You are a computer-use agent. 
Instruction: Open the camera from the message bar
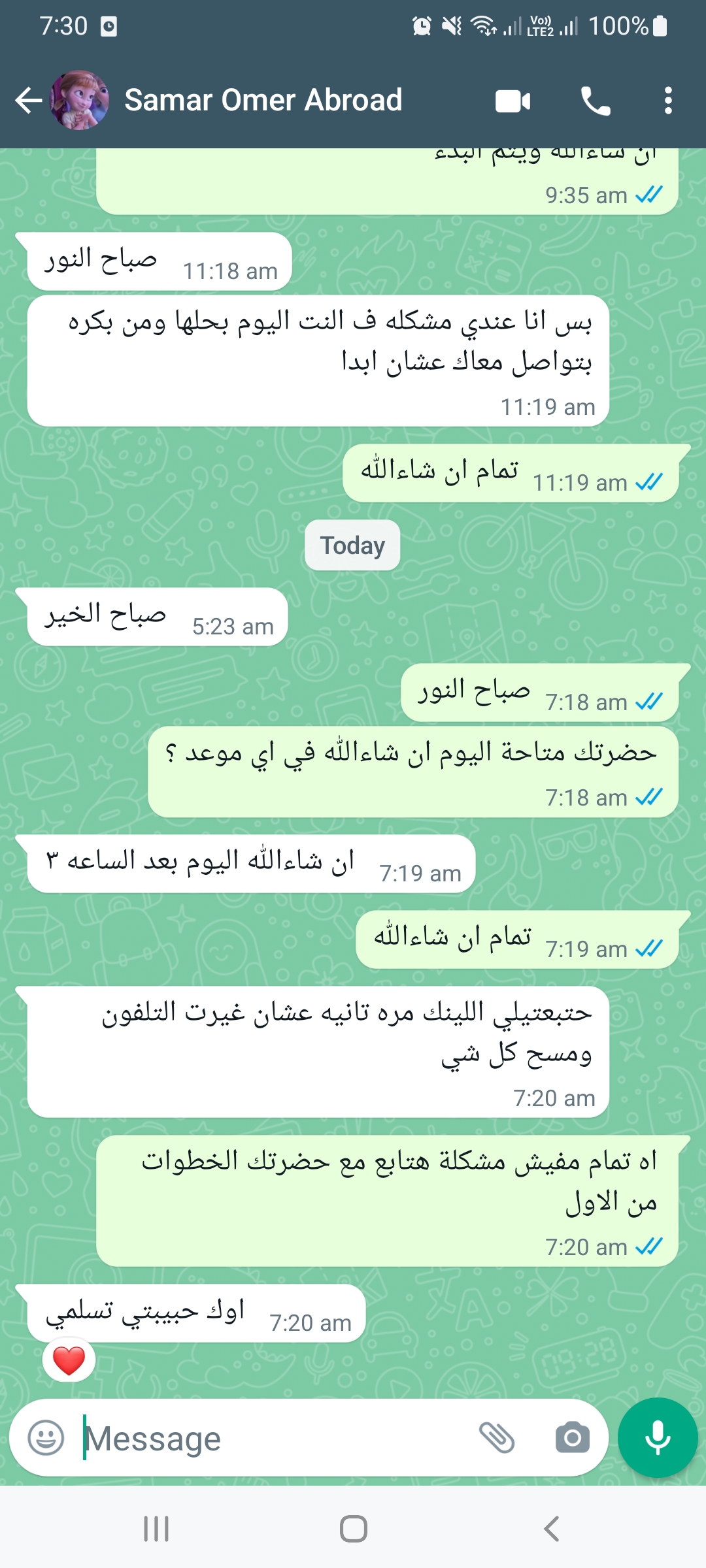[573, 1437]
